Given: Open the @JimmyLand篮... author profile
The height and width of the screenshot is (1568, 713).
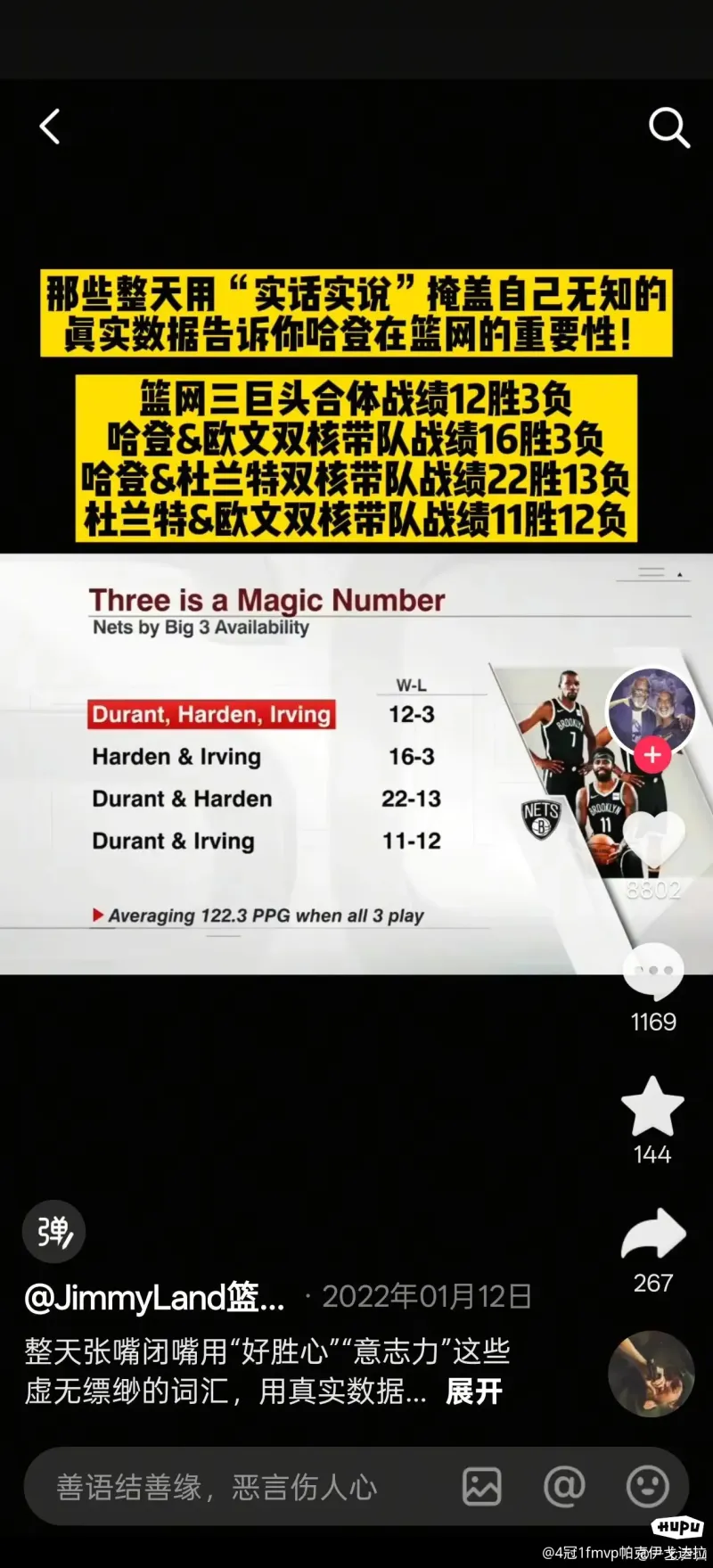Looking at the screenshot, I should 154,1297.
